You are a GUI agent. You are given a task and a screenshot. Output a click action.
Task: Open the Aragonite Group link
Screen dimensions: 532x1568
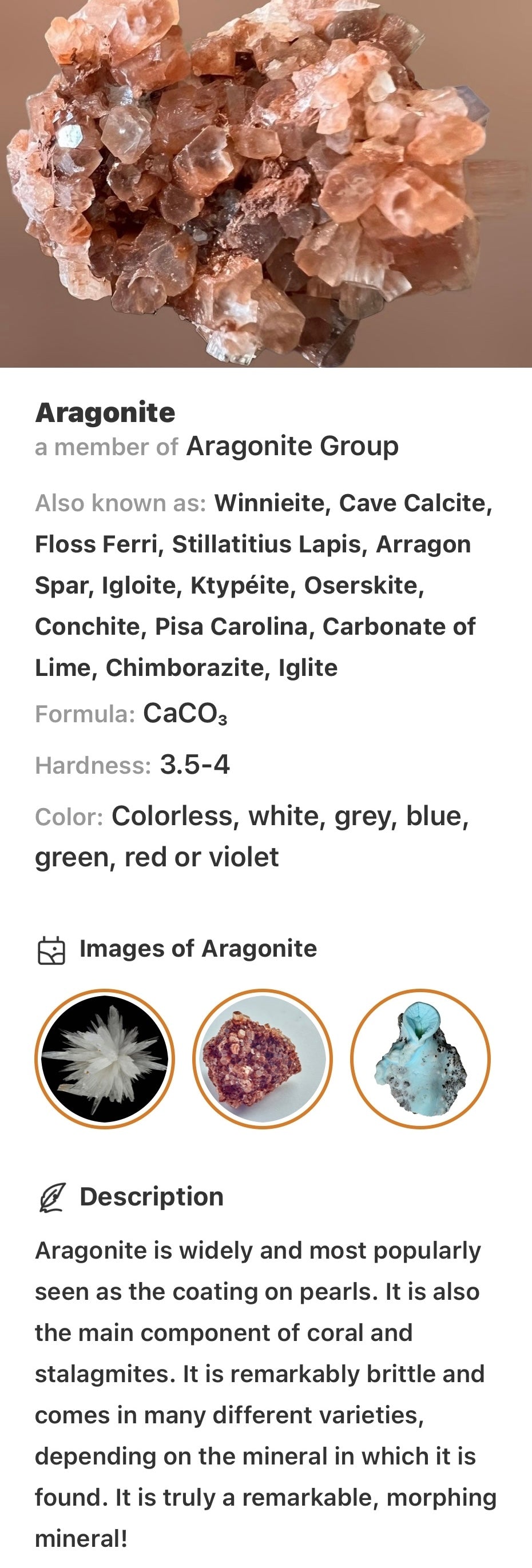(x=292, y=446)
